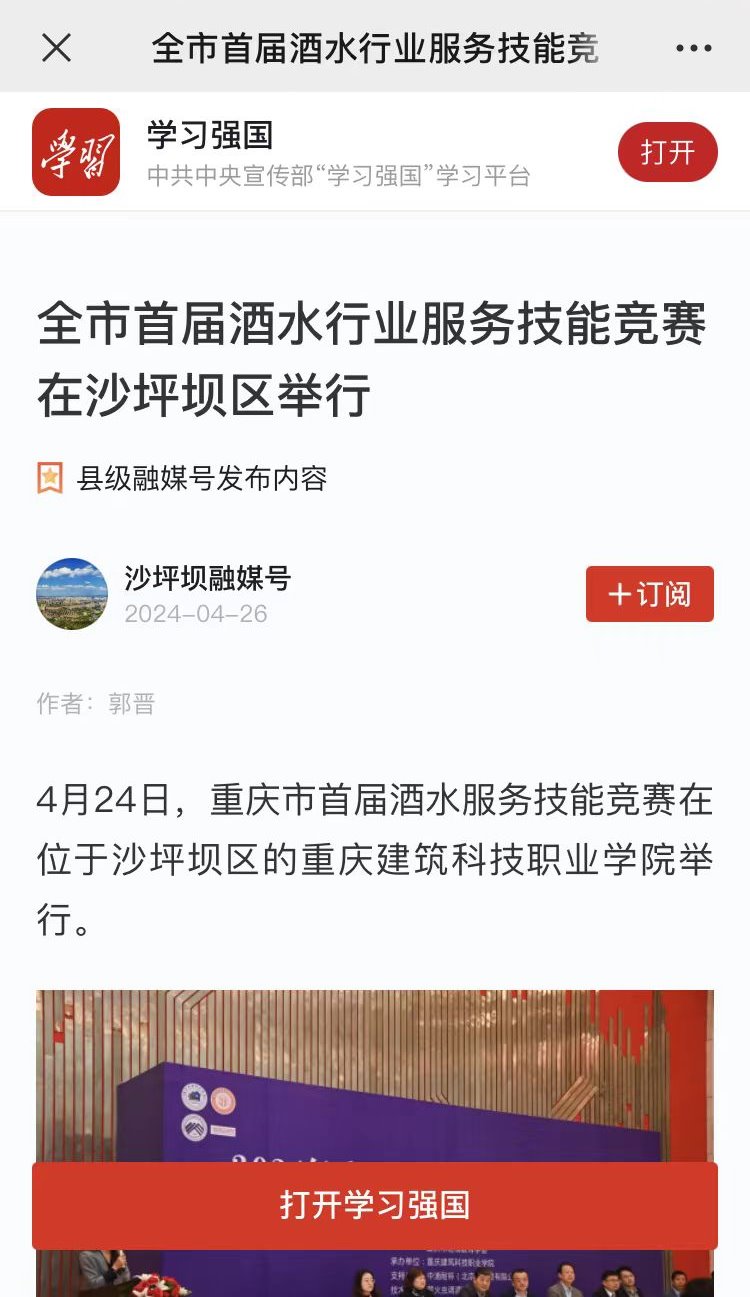Screen dimensions: 750x1297
Task: Tap the red 打开 button
Action: pyautogui.click(x=667, y=152)
